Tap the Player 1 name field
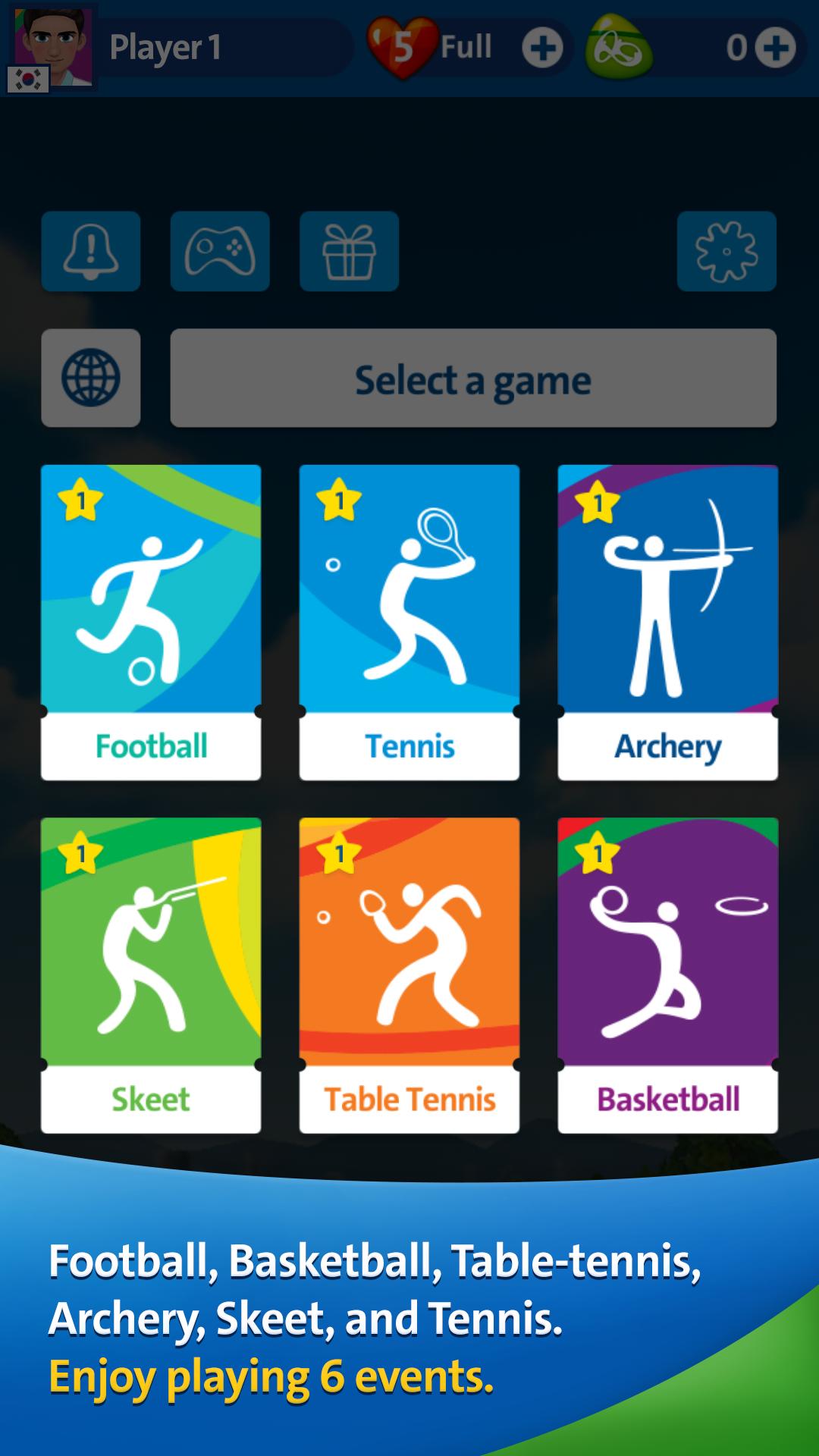 click(x=212, y=47)
